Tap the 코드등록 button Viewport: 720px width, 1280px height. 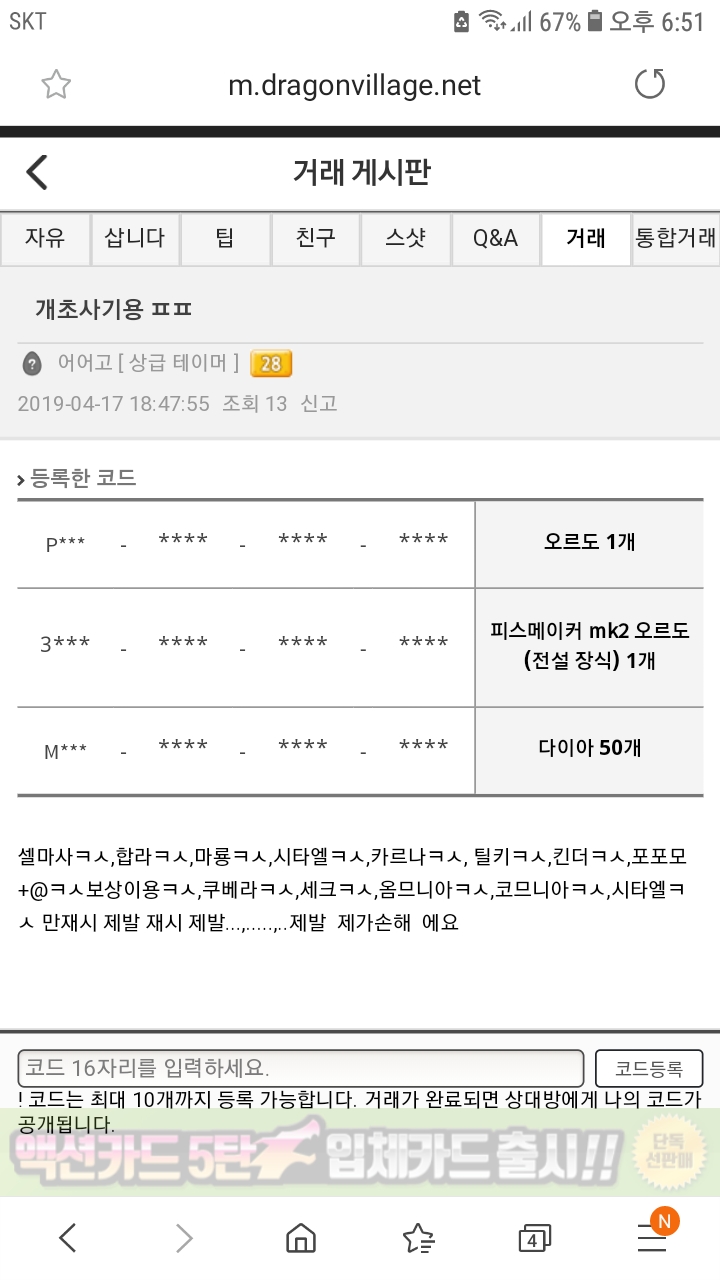(649, 1068)
